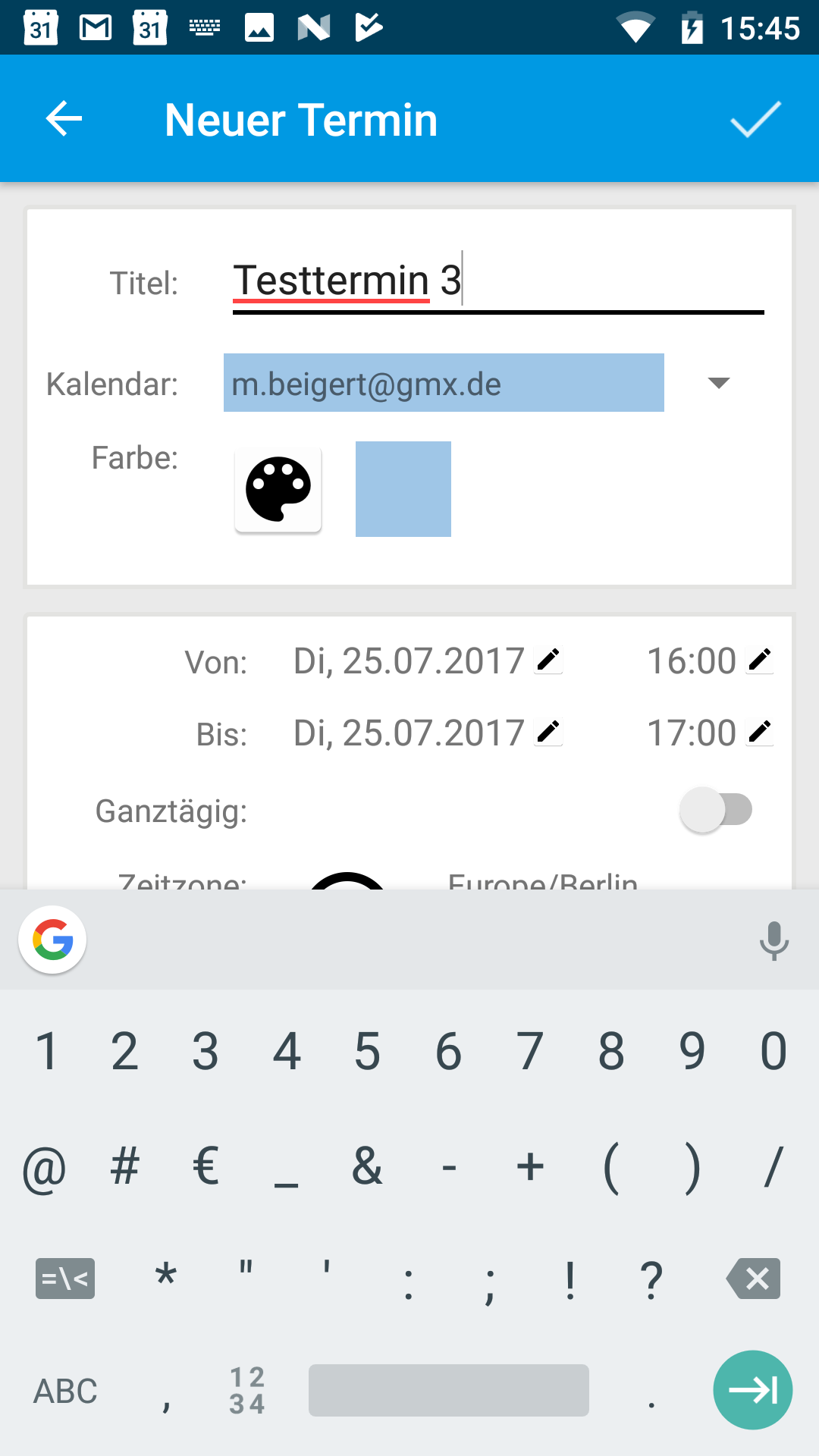
Task: Enable the Ganztägig switch
Action: pyautogui.click(x=715, y=810)
